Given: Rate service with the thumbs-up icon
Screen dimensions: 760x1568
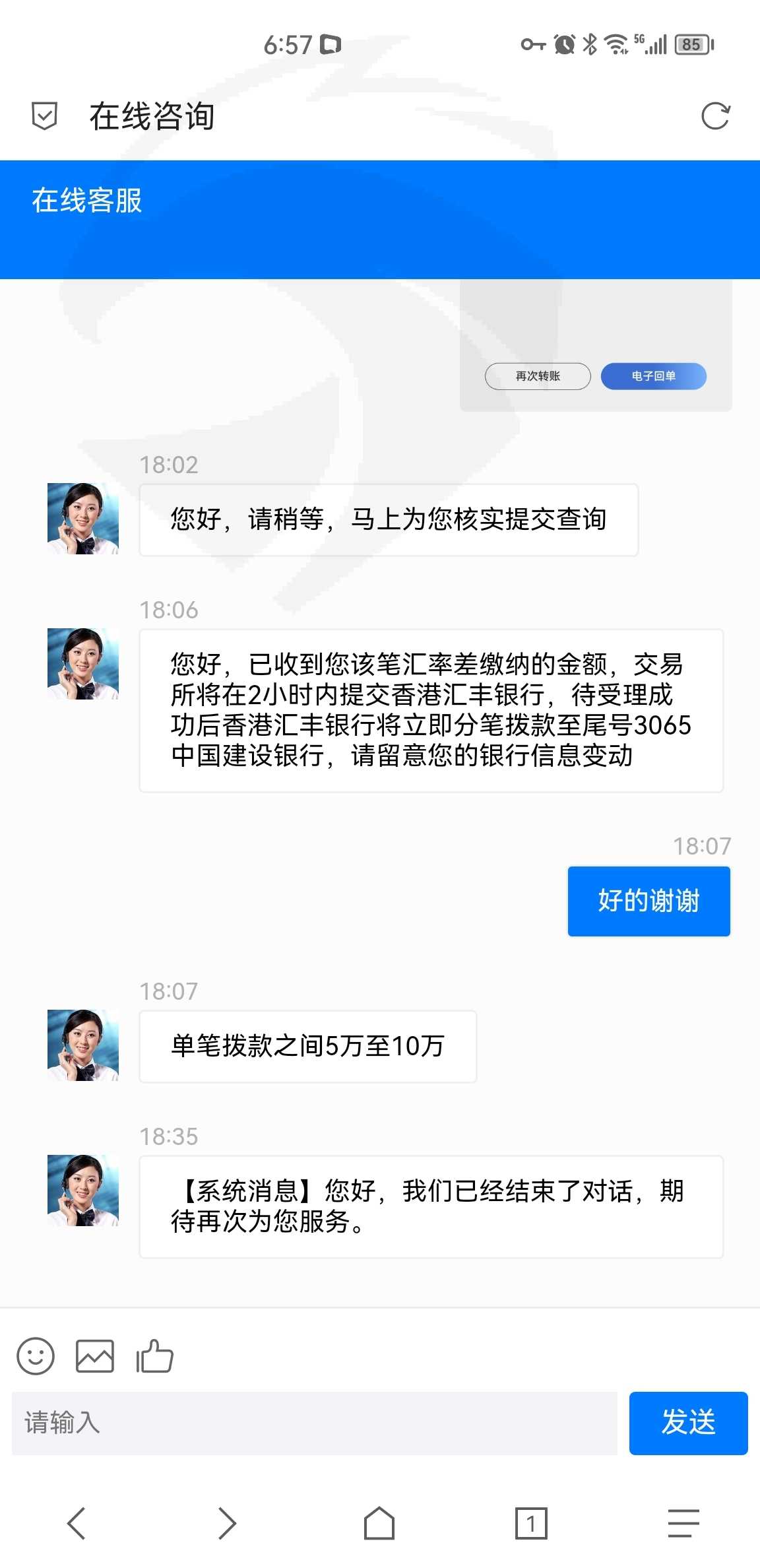Looking at the screenshot, I should [x=154, y=1356].
